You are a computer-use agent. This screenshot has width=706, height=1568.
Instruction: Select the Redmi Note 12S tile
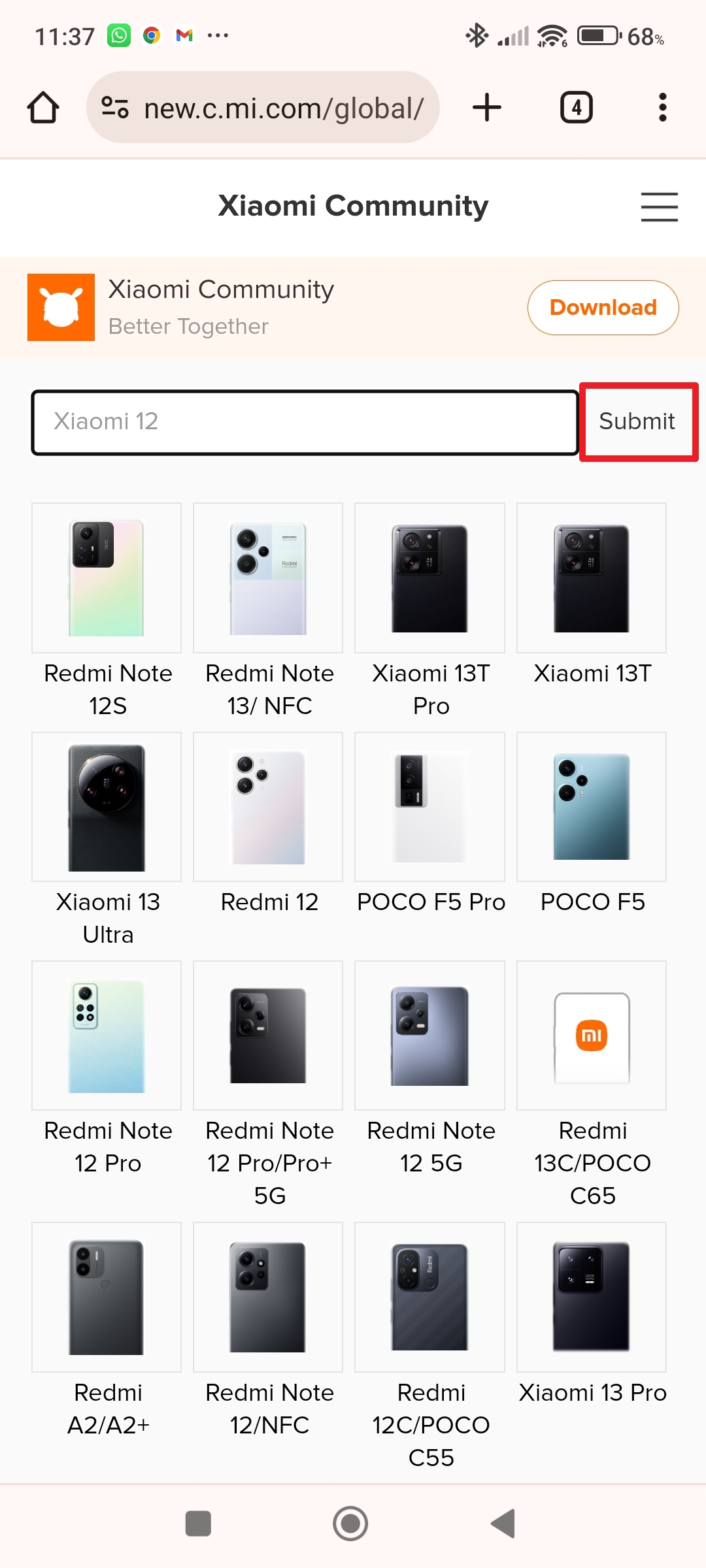click(x=107, y=578)
